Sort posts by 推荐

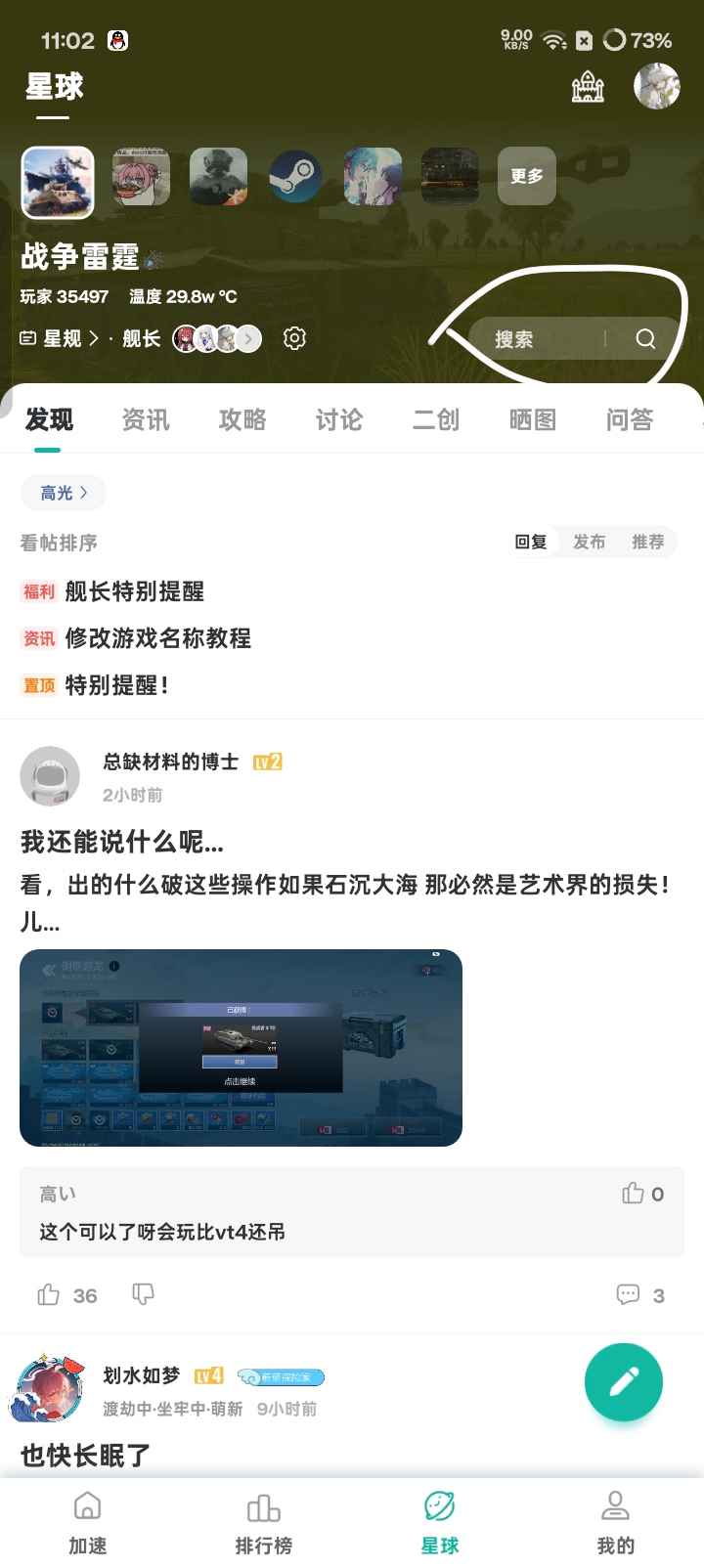click(647, 542)
